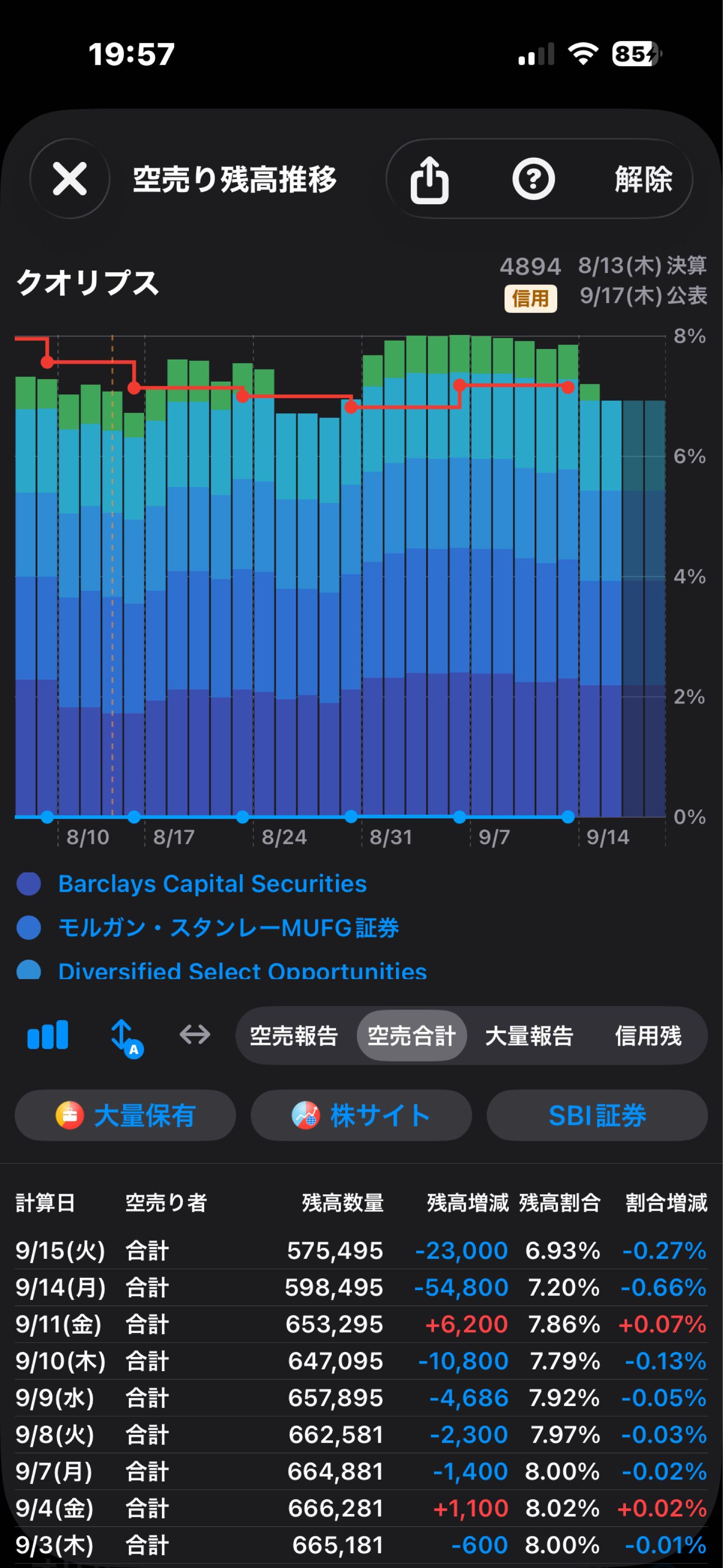Open the help question mark
Viewport: 723px width, 1568px height.
[533, 179]
